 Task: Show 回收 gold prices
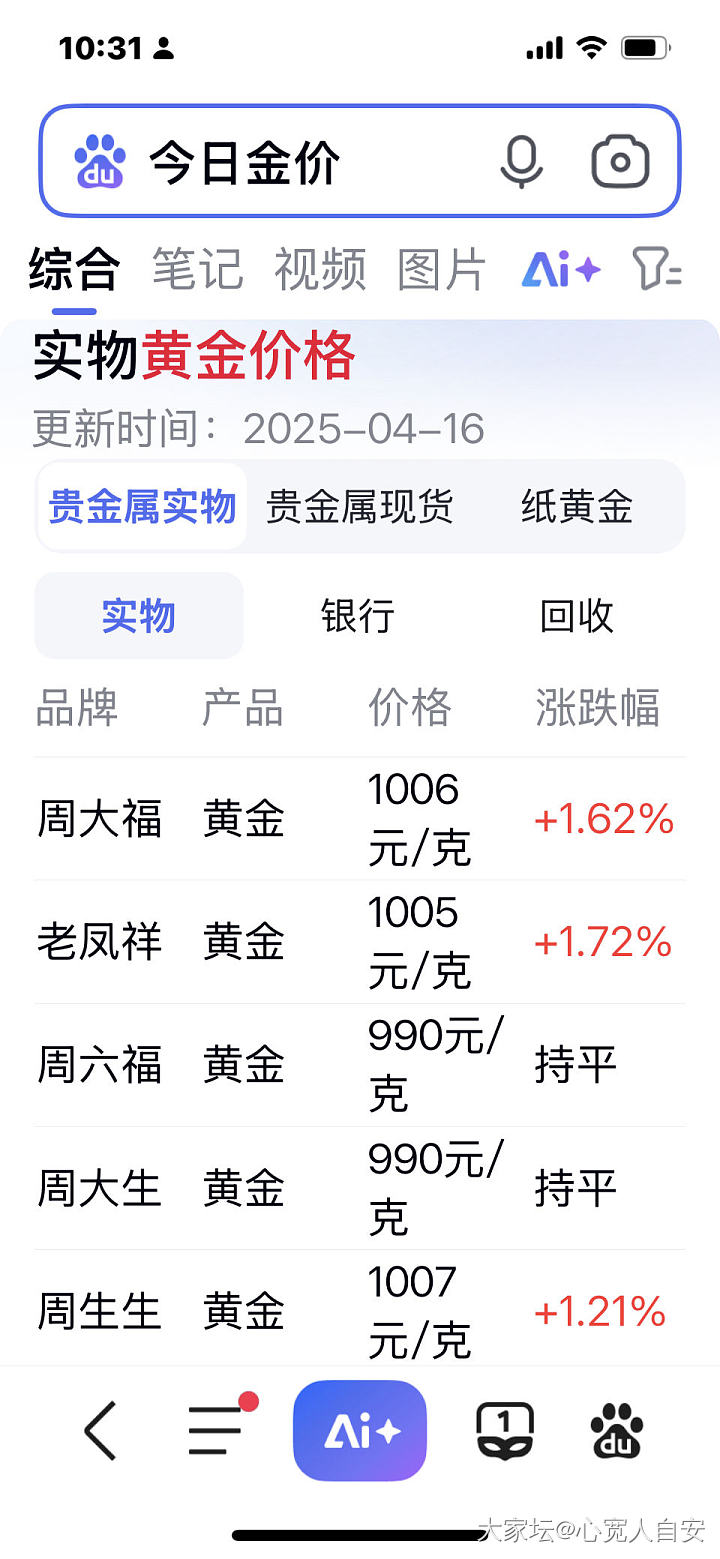pos(576,616)
